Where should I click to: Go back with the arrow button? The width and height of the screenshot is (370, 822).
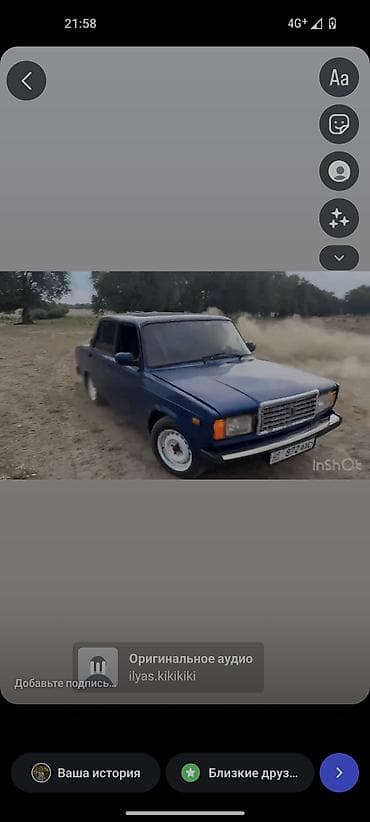26,81
